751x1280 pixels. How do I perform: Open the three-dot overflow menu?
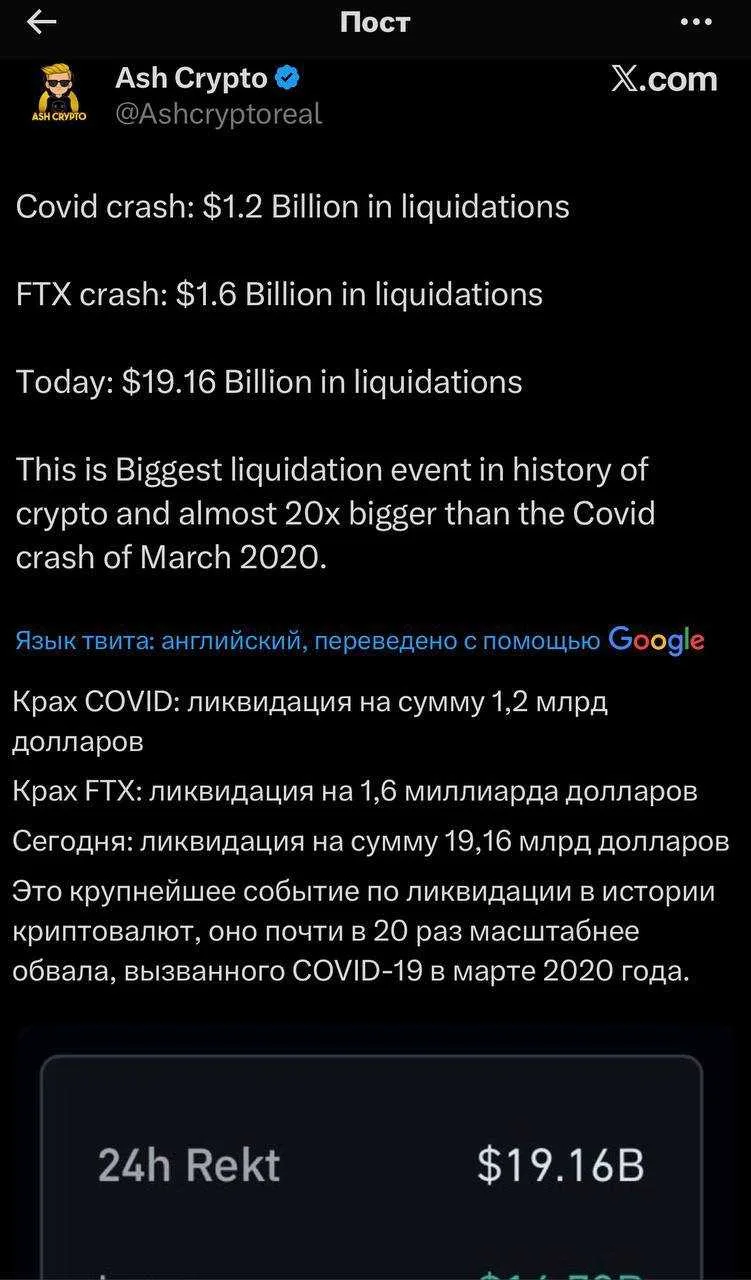[696, 22]
